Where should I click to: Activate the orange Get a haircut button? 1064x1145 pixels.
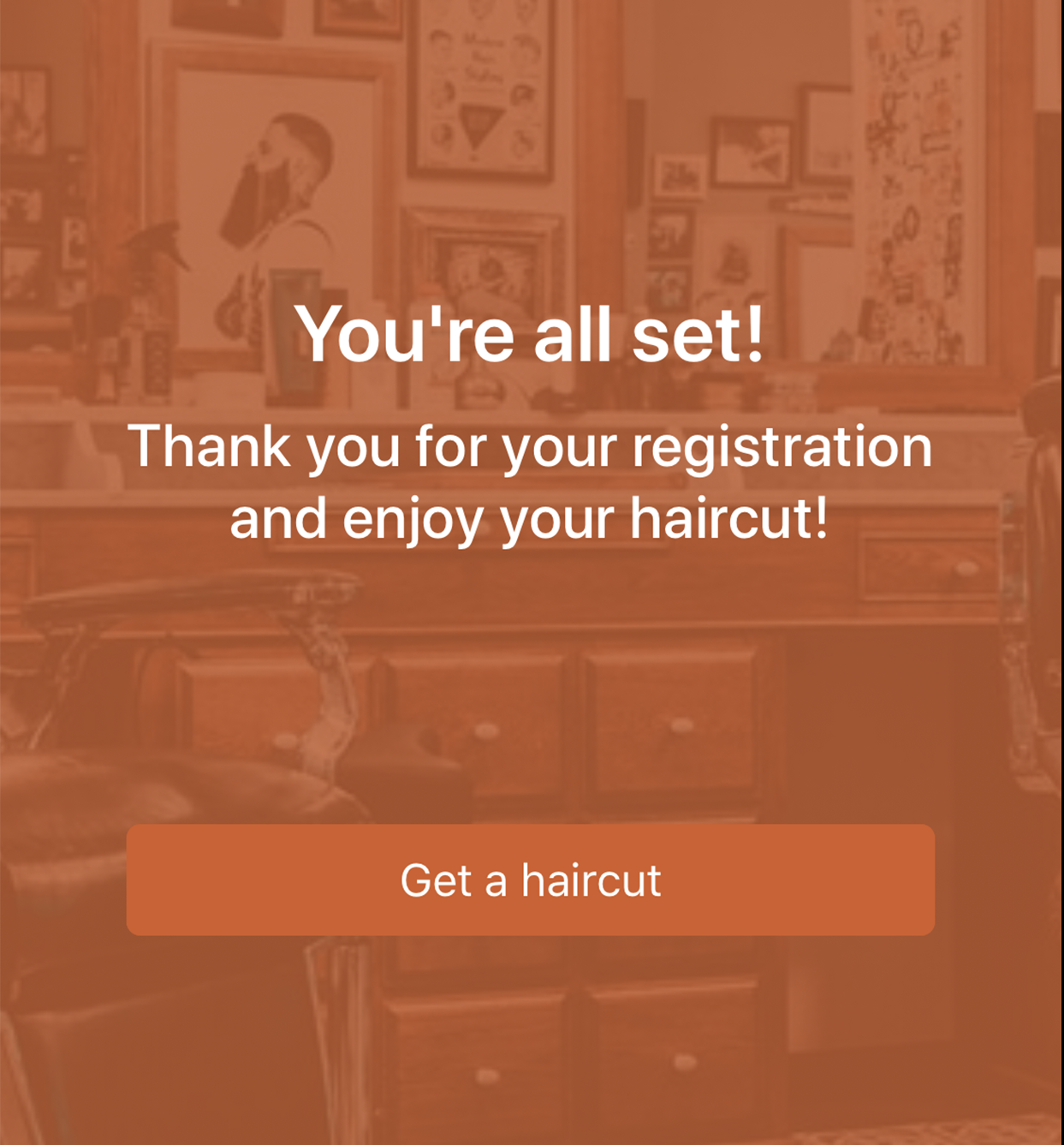[532, 880]
